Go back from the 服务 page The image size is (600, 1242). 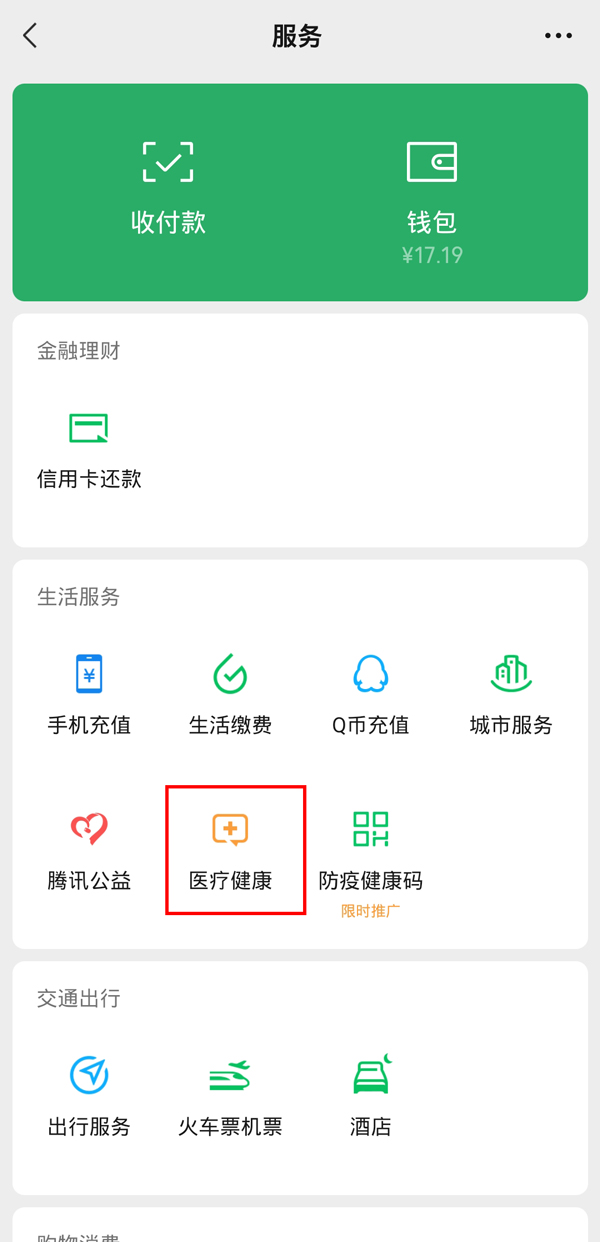pyautogui.click(x=30, y=36)
